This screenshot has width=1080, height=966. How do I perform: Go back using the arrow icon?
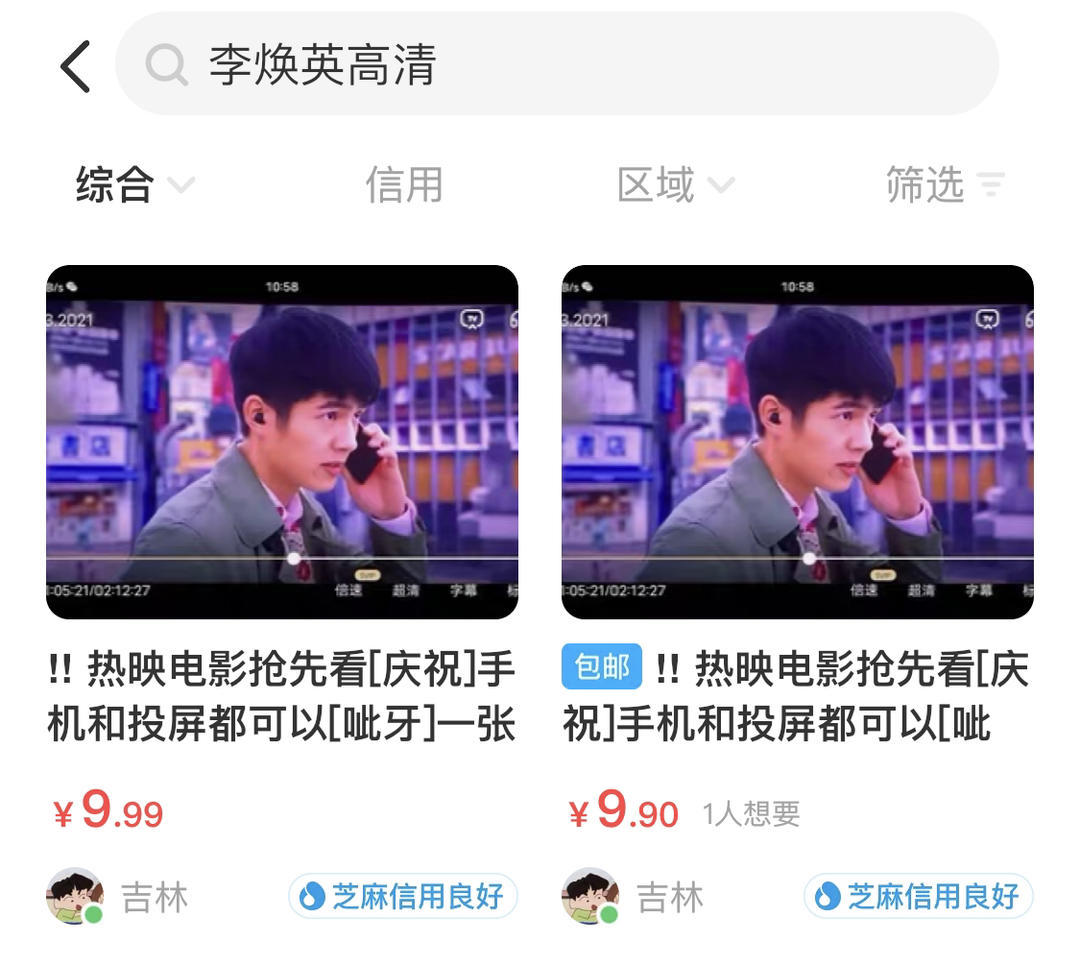click(75, 67)
